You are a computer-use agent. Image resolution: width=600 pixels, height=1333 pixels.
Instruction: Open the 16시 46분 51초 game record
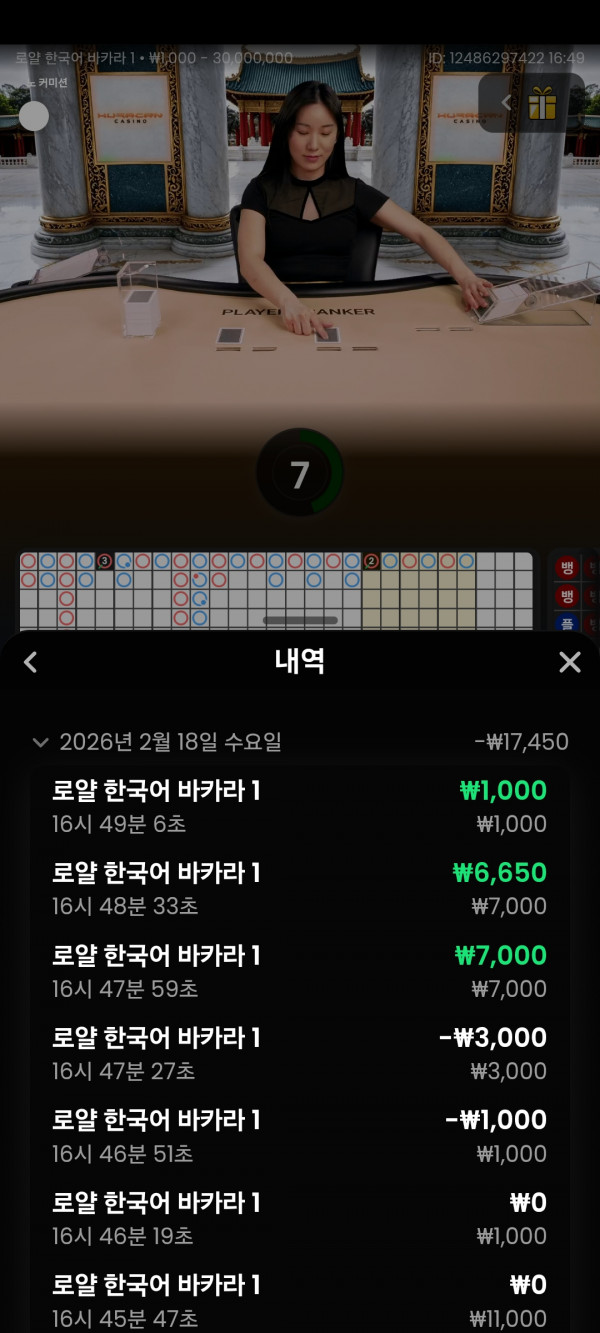coord(299,1136)
